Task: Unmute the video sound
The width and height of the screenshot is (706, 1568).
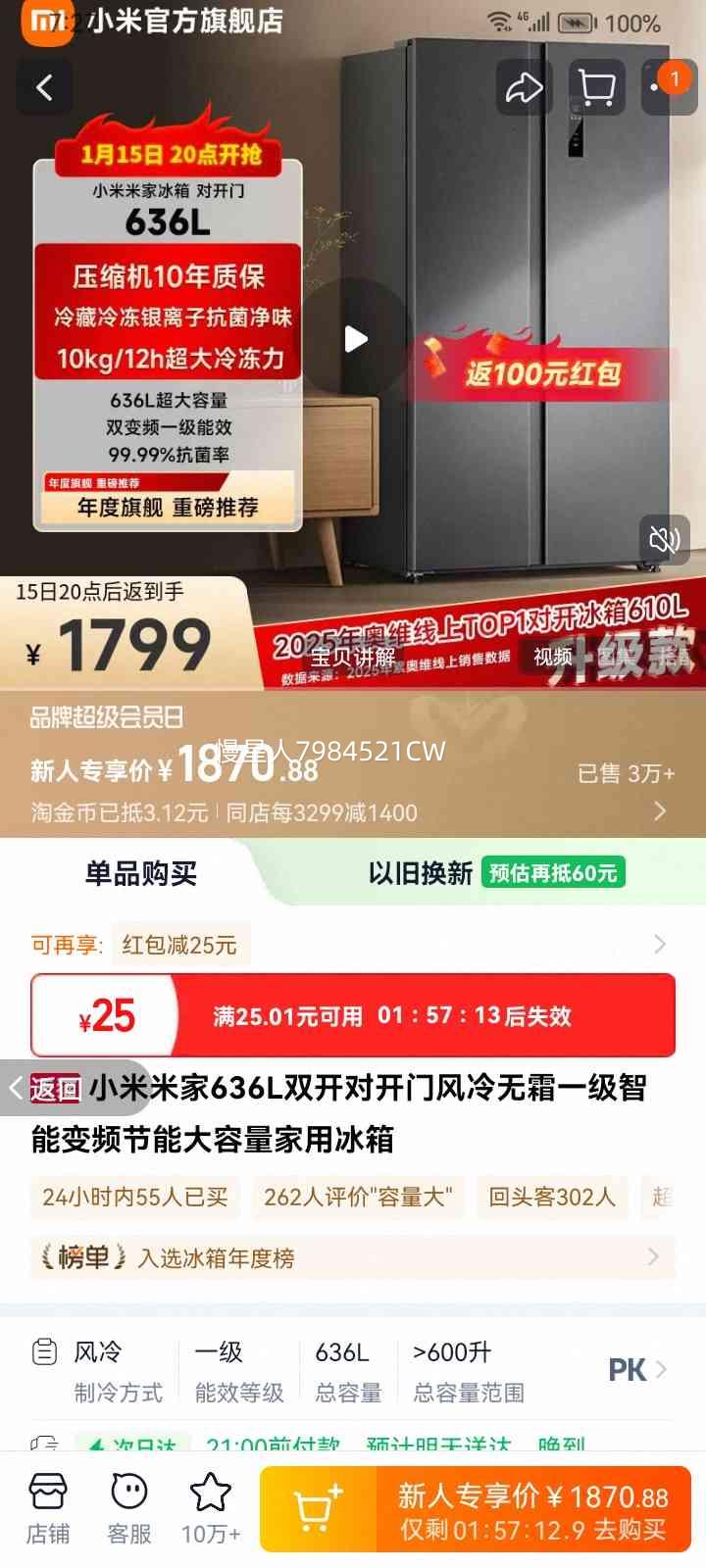Action: (x=664, y=540)
